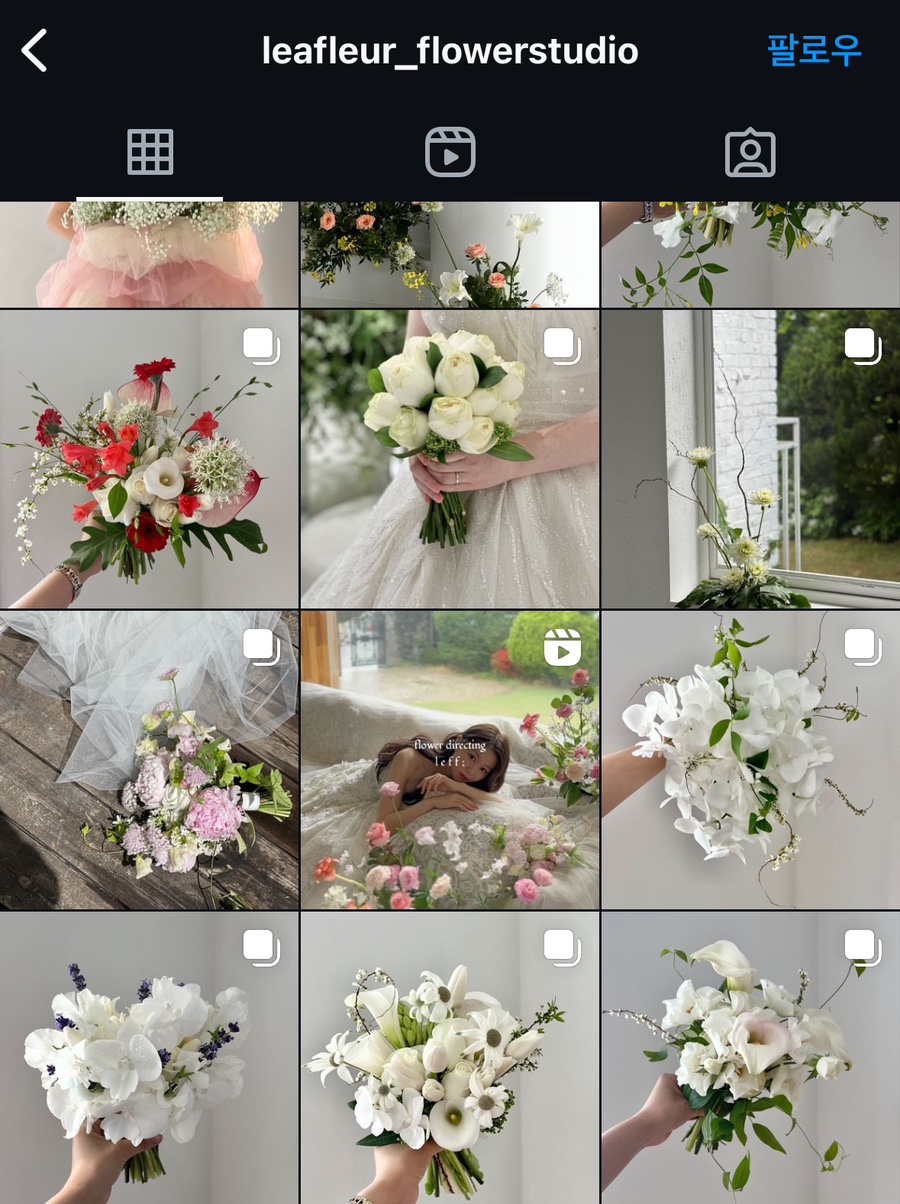
Task: Switch to the posts grid tab
Action: pos(150,152)
